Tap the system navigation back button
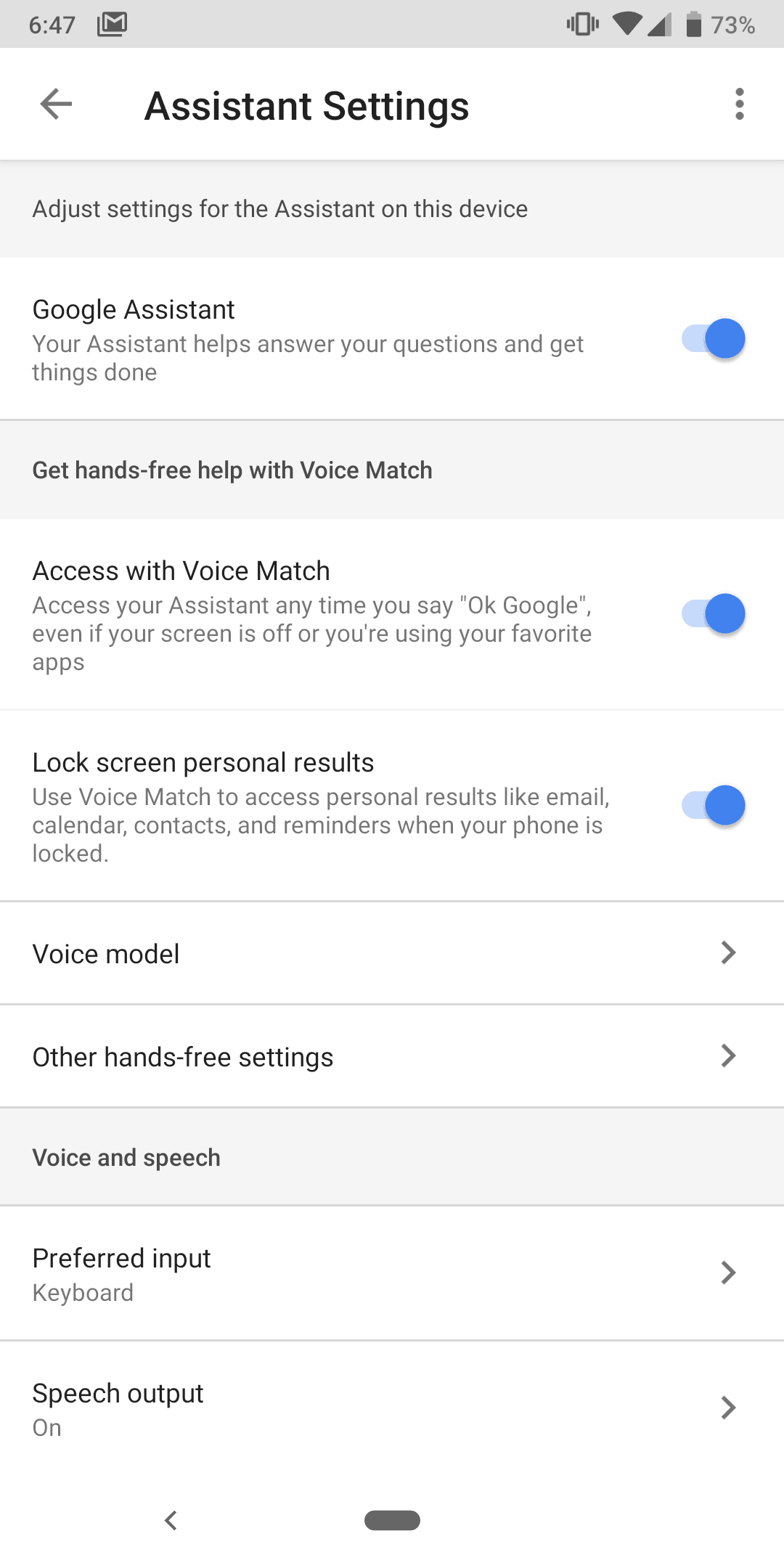 (171, 1520)
